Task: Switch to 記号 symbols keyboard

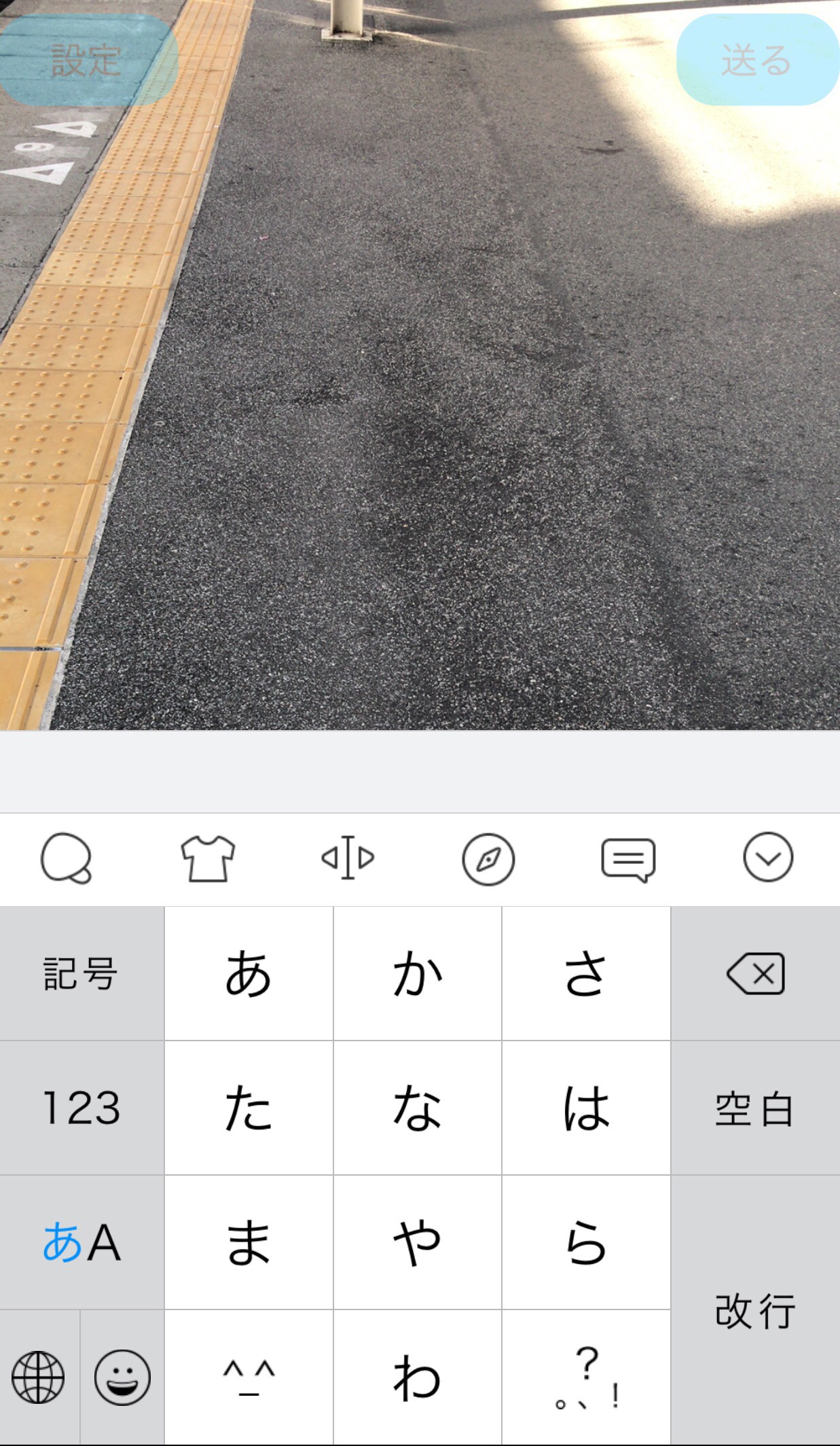Action: tap(81, 973)
